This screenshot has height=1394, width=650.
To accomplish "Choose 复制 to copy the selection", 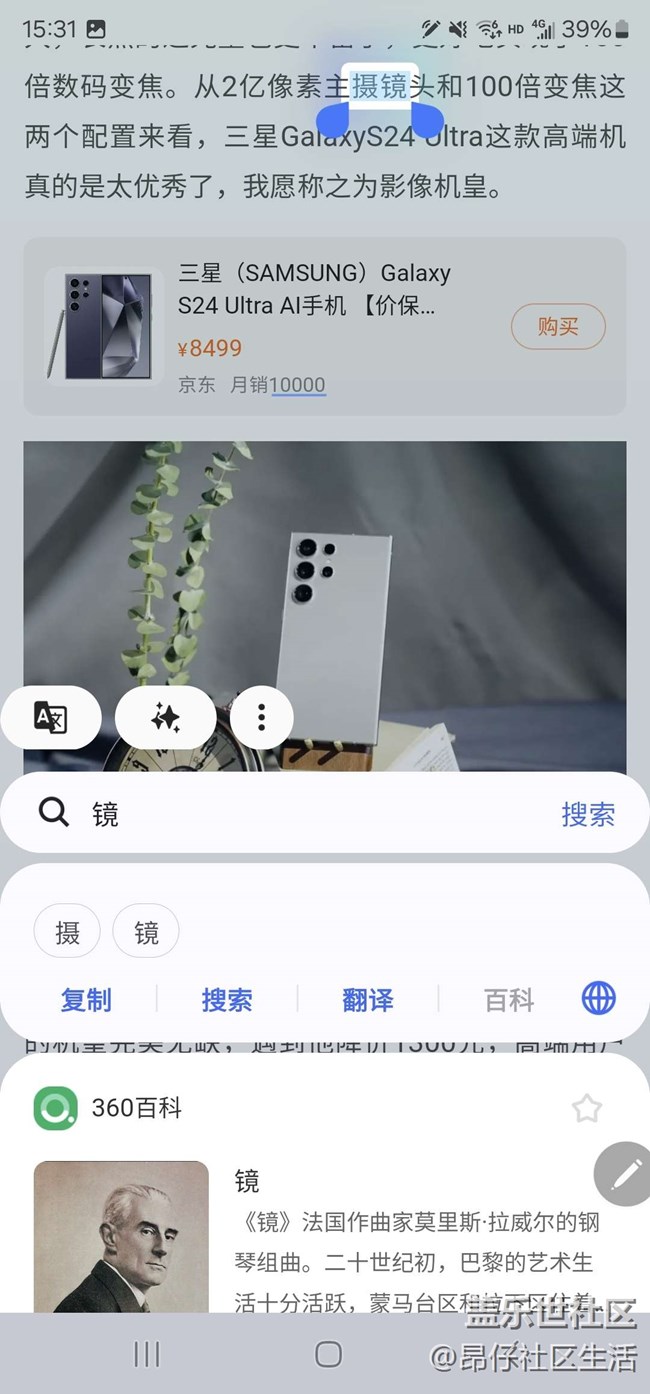I will (86, 999).
